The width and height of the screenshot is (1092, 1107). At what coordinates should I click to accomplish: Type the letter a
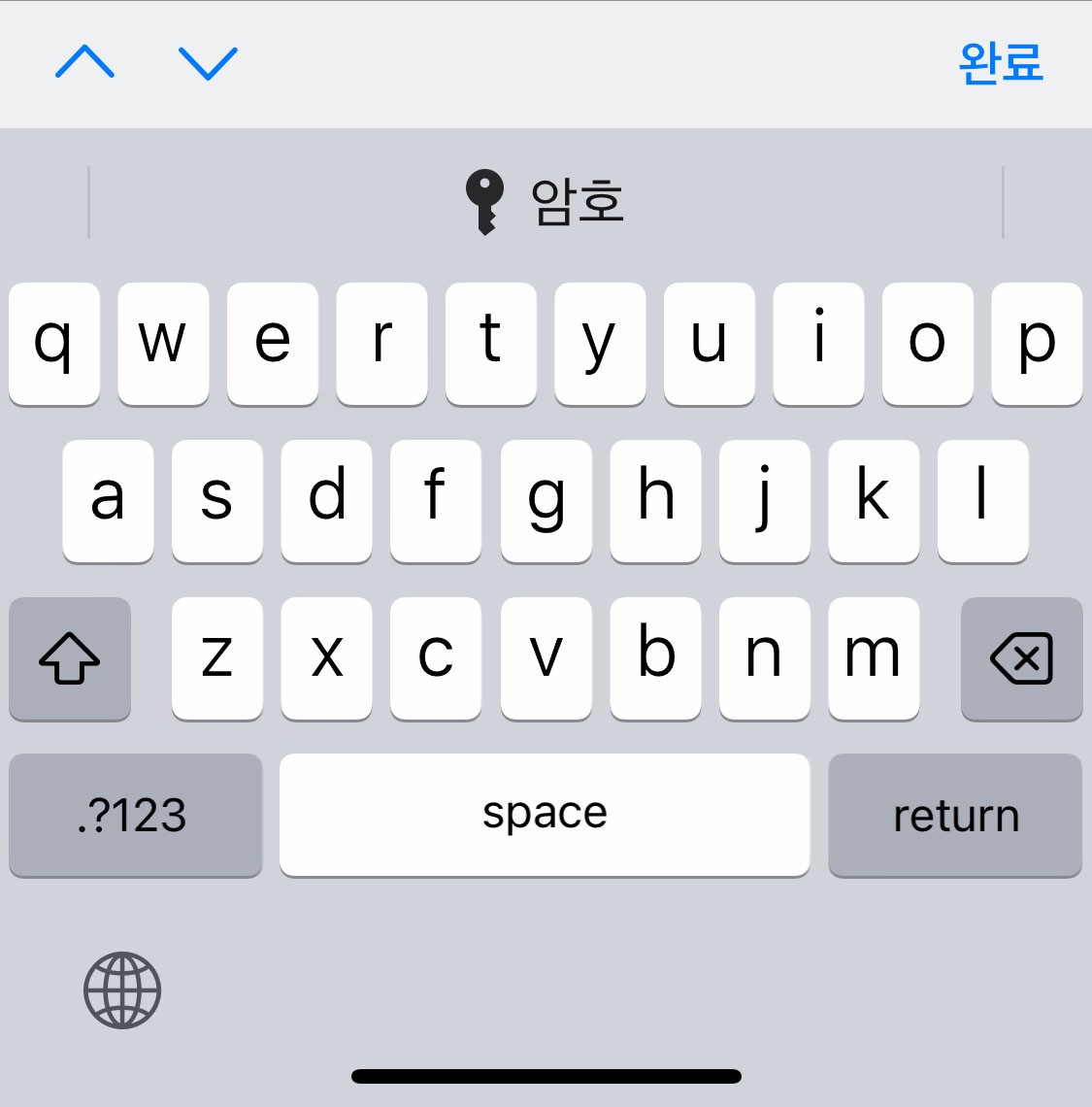(108, 500)
